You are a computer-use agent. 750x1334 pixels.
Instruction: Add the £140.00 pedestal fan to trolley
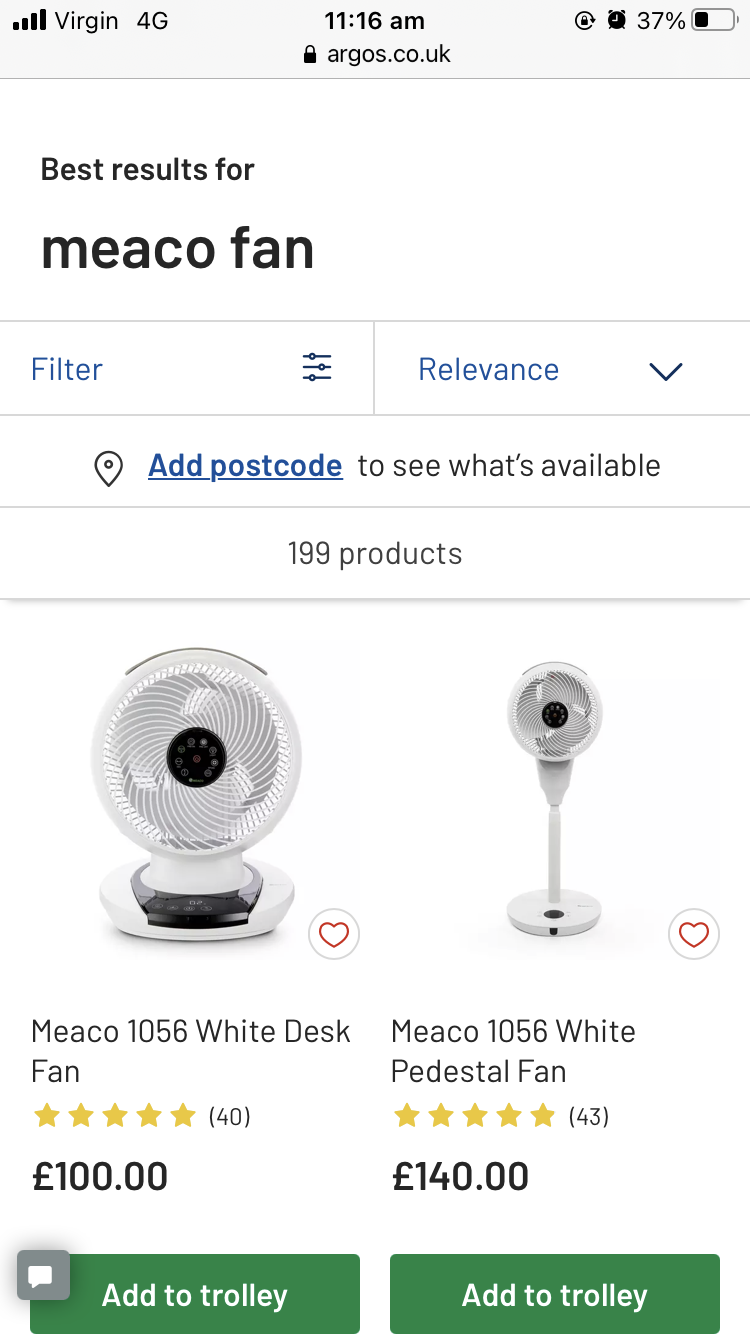[x=555, y=1295]
